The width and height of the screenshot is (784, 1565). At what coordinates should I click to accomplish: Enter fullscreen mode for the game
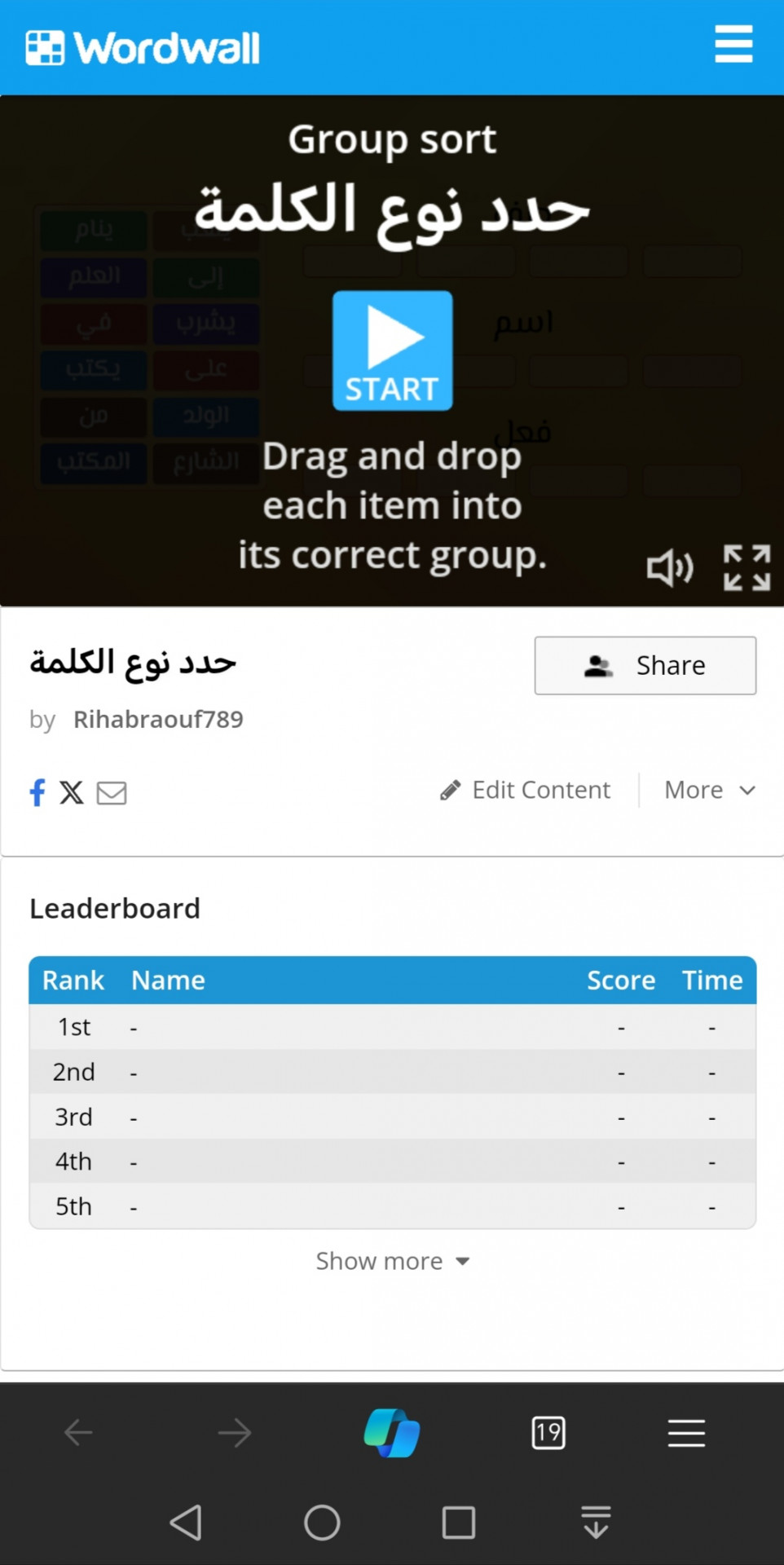click(747, 567)
